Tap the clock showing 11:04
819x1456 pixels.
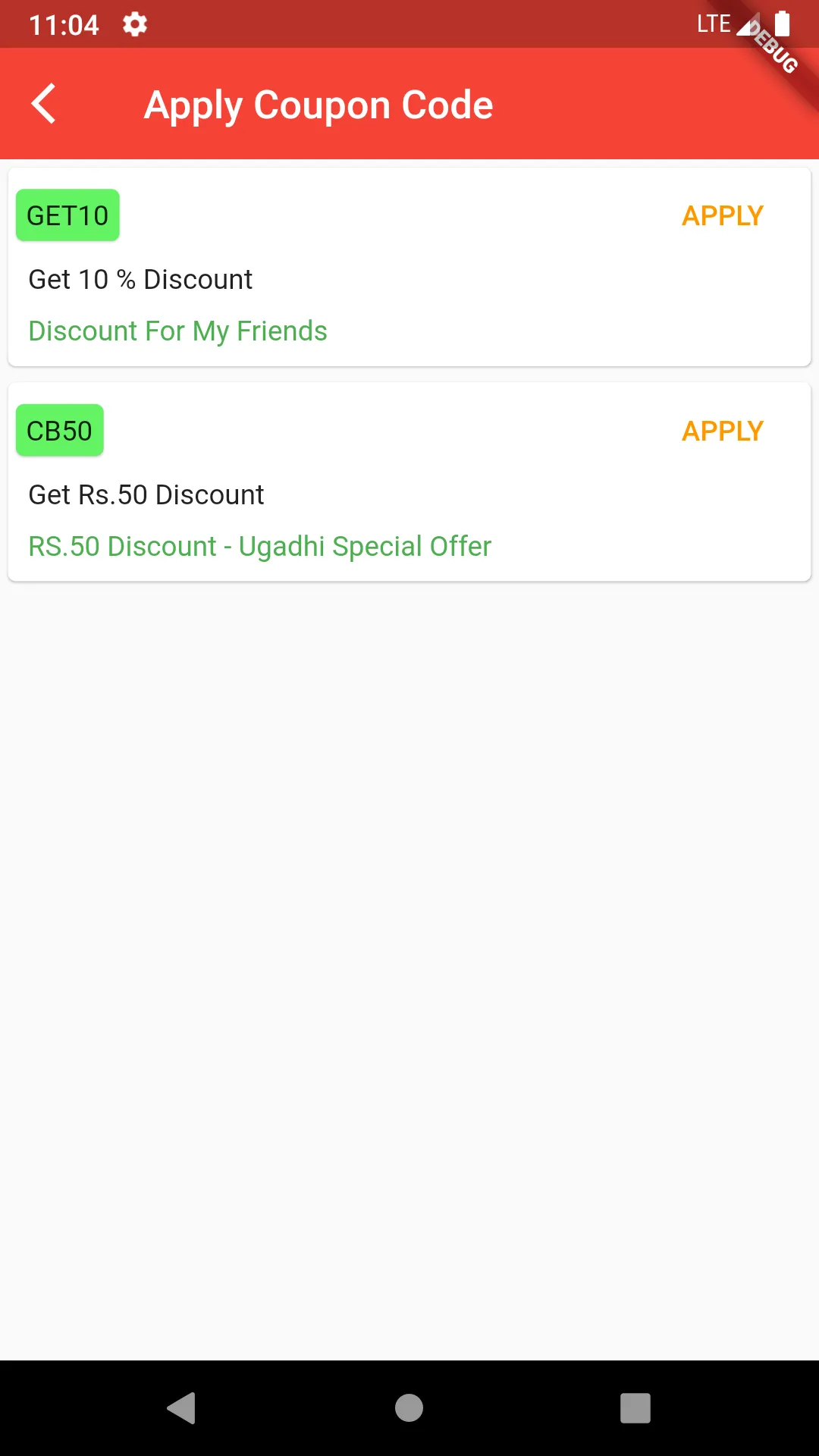coord(65,23)
